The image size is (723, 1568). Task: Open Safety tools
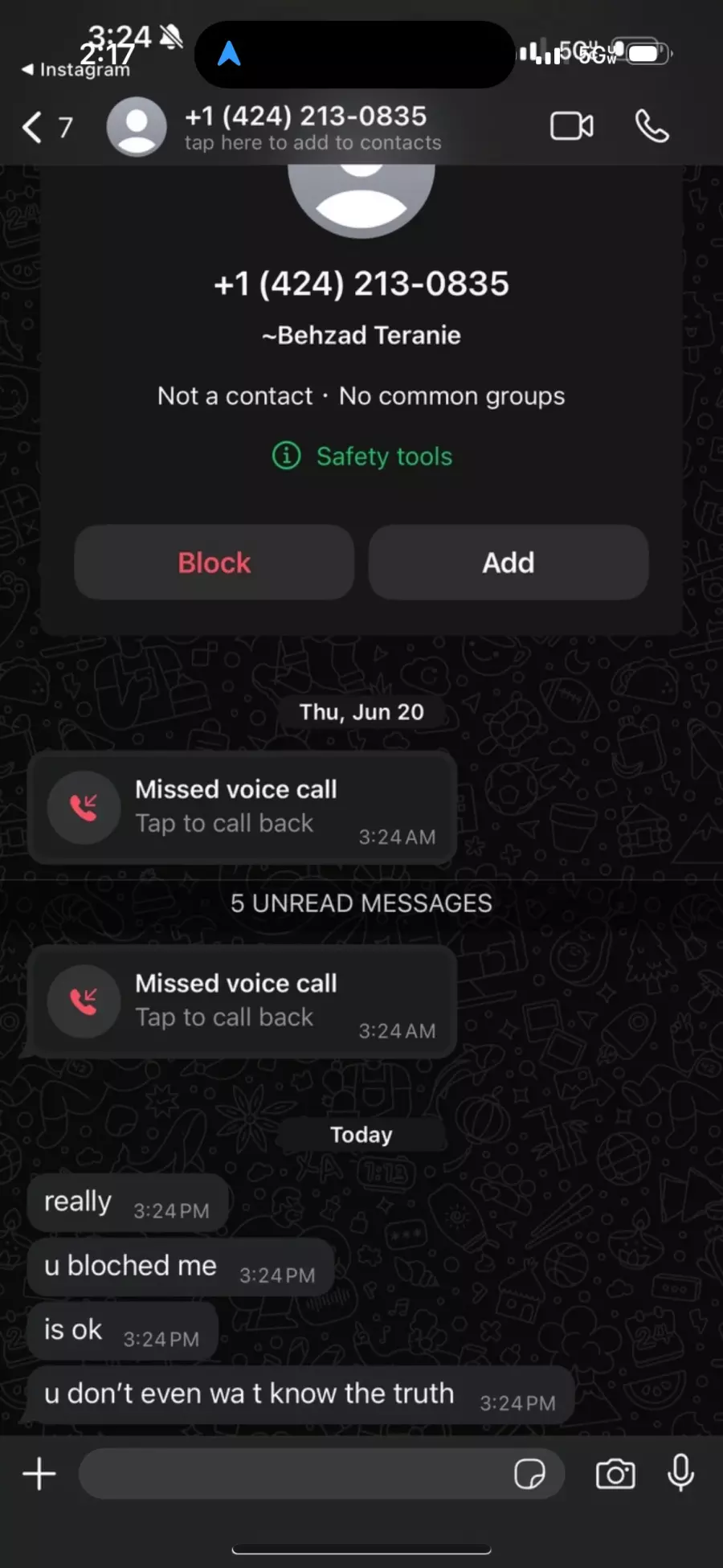pos(362,456)
